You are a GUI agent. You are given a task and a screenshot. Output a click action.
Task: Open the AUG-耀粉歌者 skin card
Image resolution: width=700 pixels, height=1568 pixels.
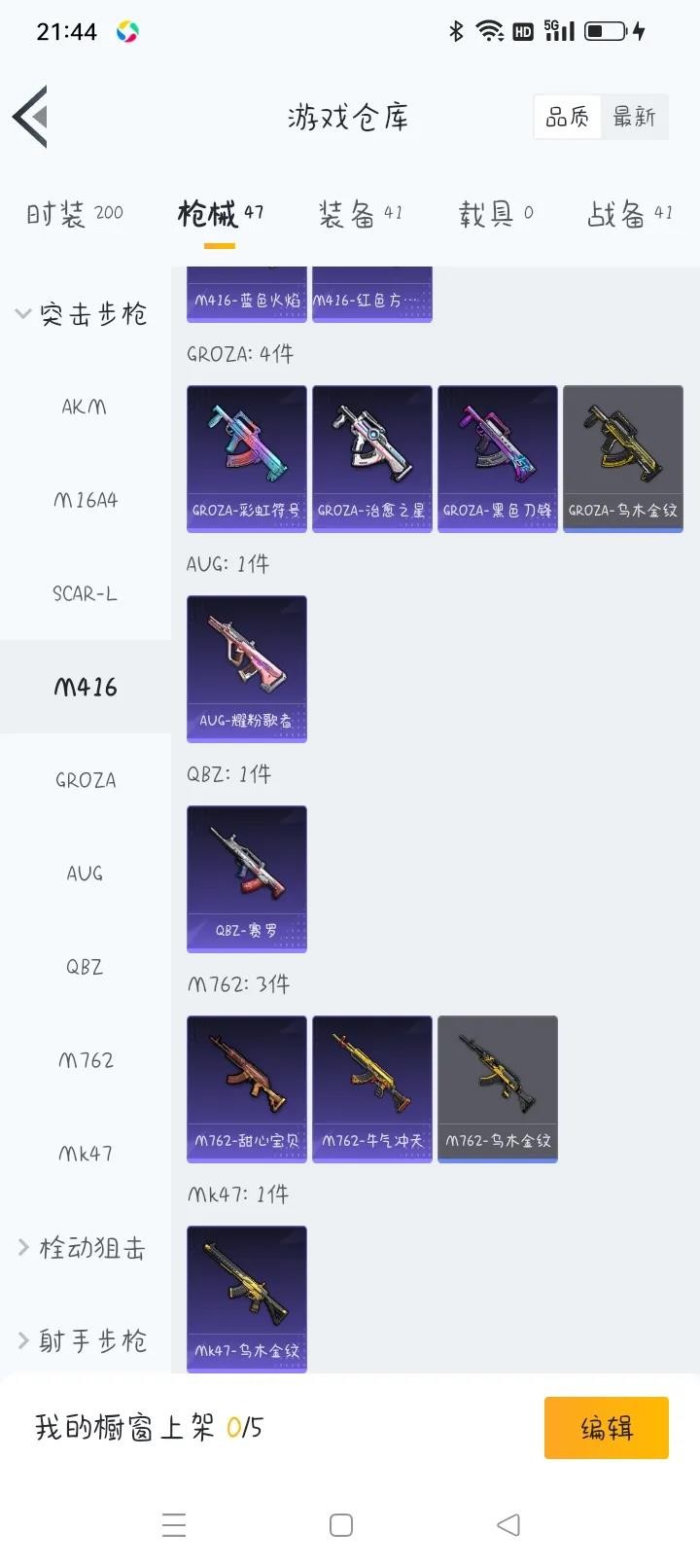coord(247,668)
